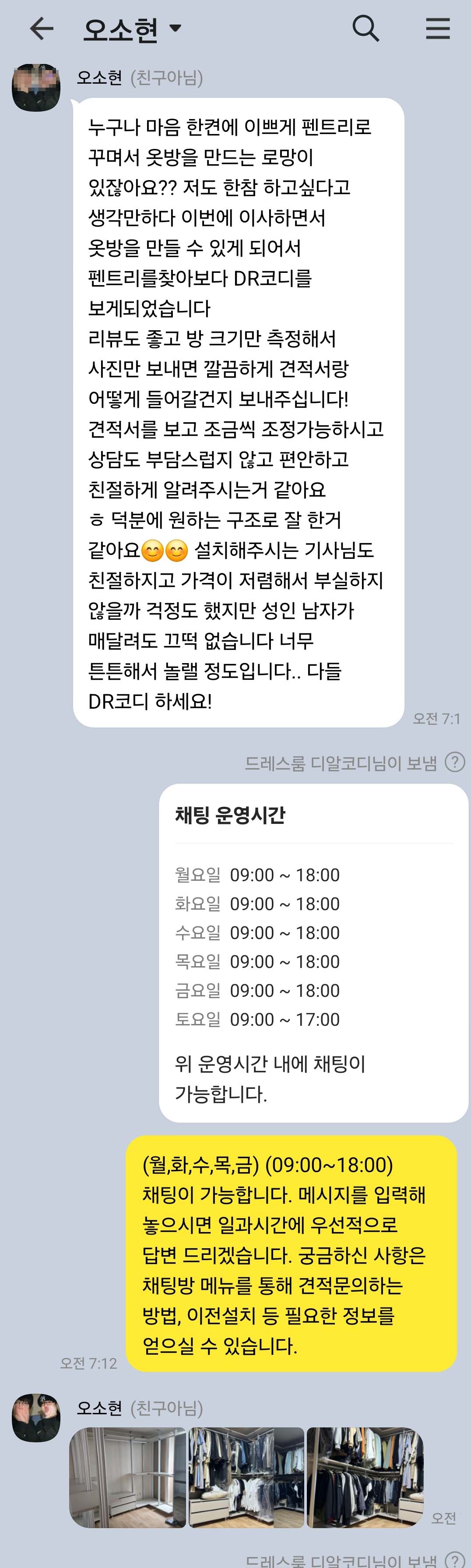The image size is (471, 1568).
Task: Open the photo of dark jackets on hangers
Action: [x=365, y=1477]
